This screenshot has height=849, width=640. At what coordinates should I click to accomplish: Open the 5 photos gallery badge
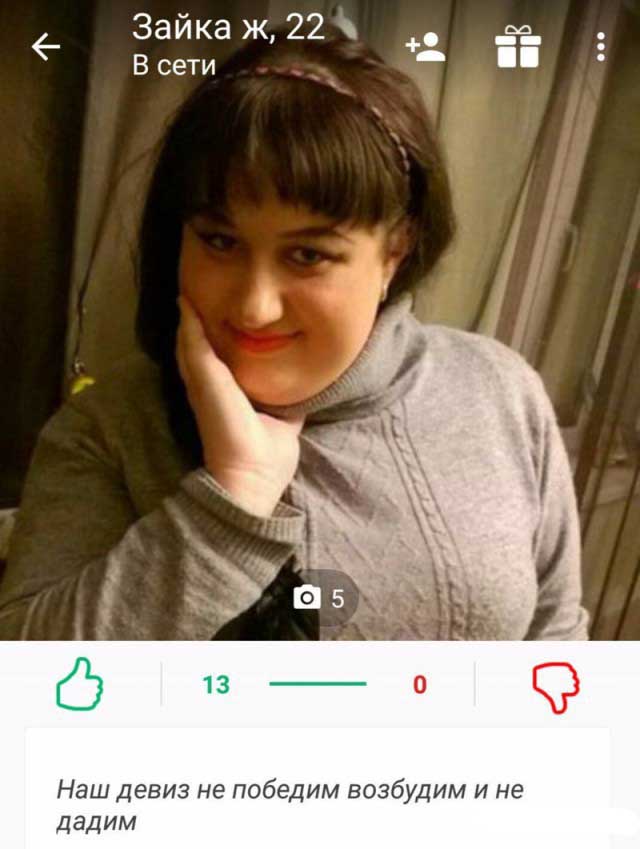pos(320,598)
